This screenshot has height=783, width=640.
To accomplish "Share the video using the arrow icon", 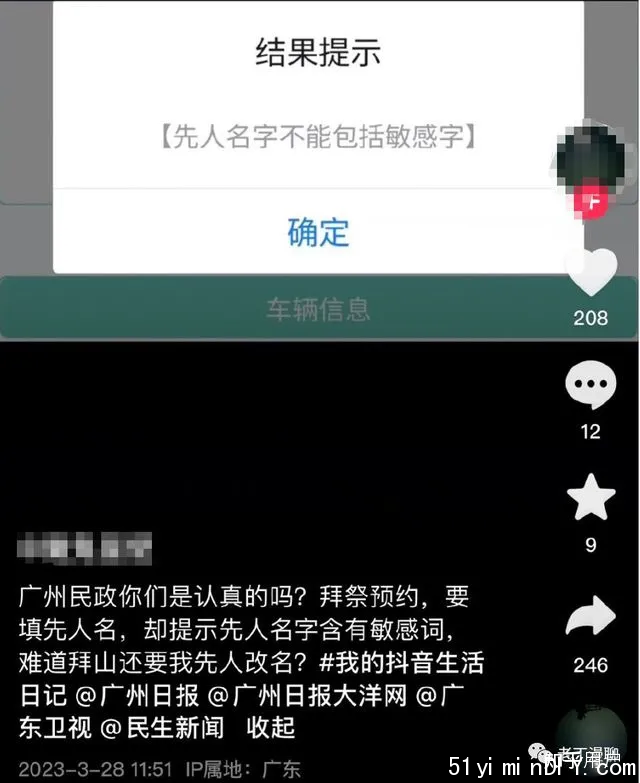I will (591, 619).
